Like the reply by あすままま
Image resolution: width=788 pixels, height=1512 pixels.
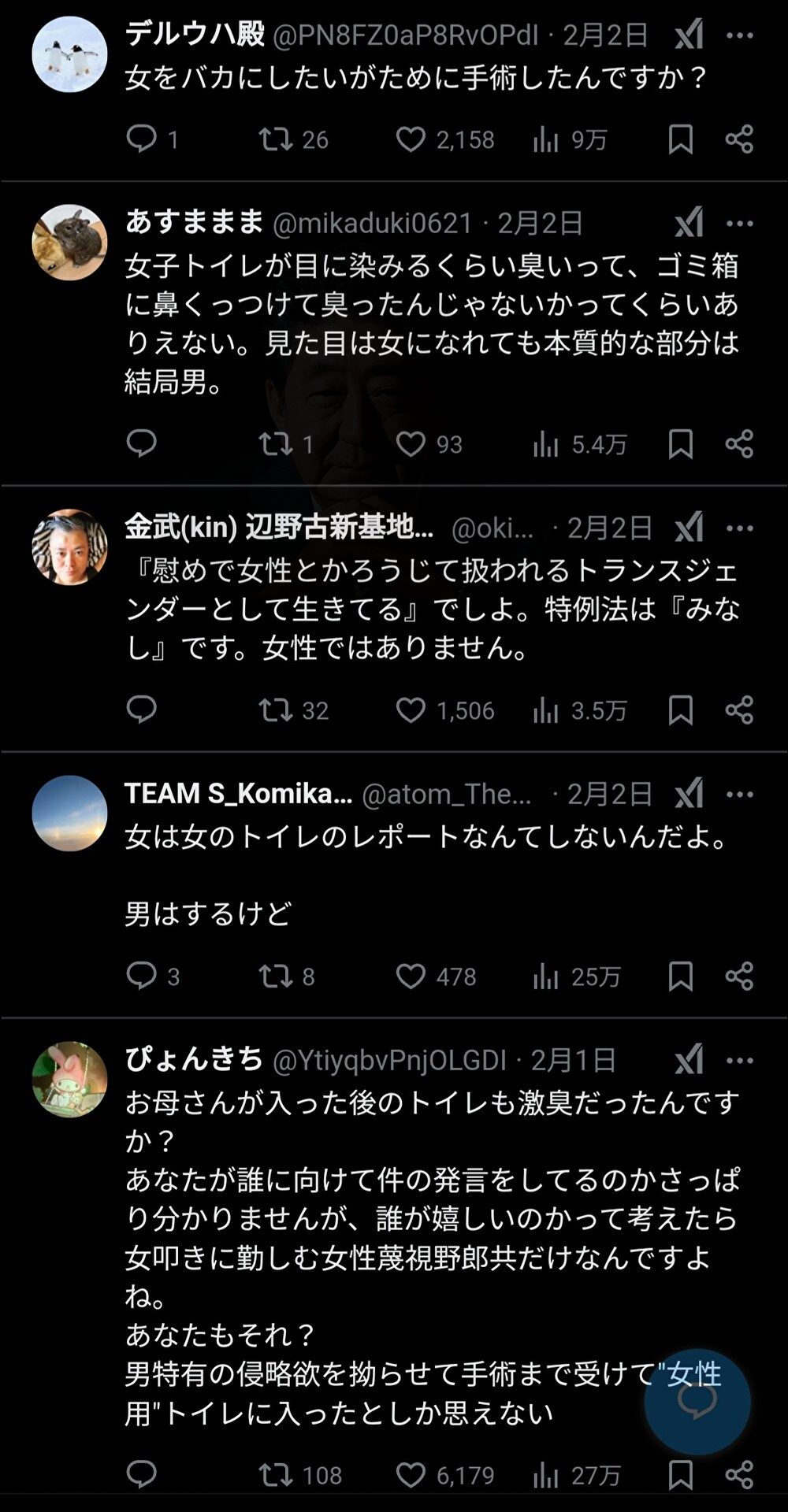(411, 444)
